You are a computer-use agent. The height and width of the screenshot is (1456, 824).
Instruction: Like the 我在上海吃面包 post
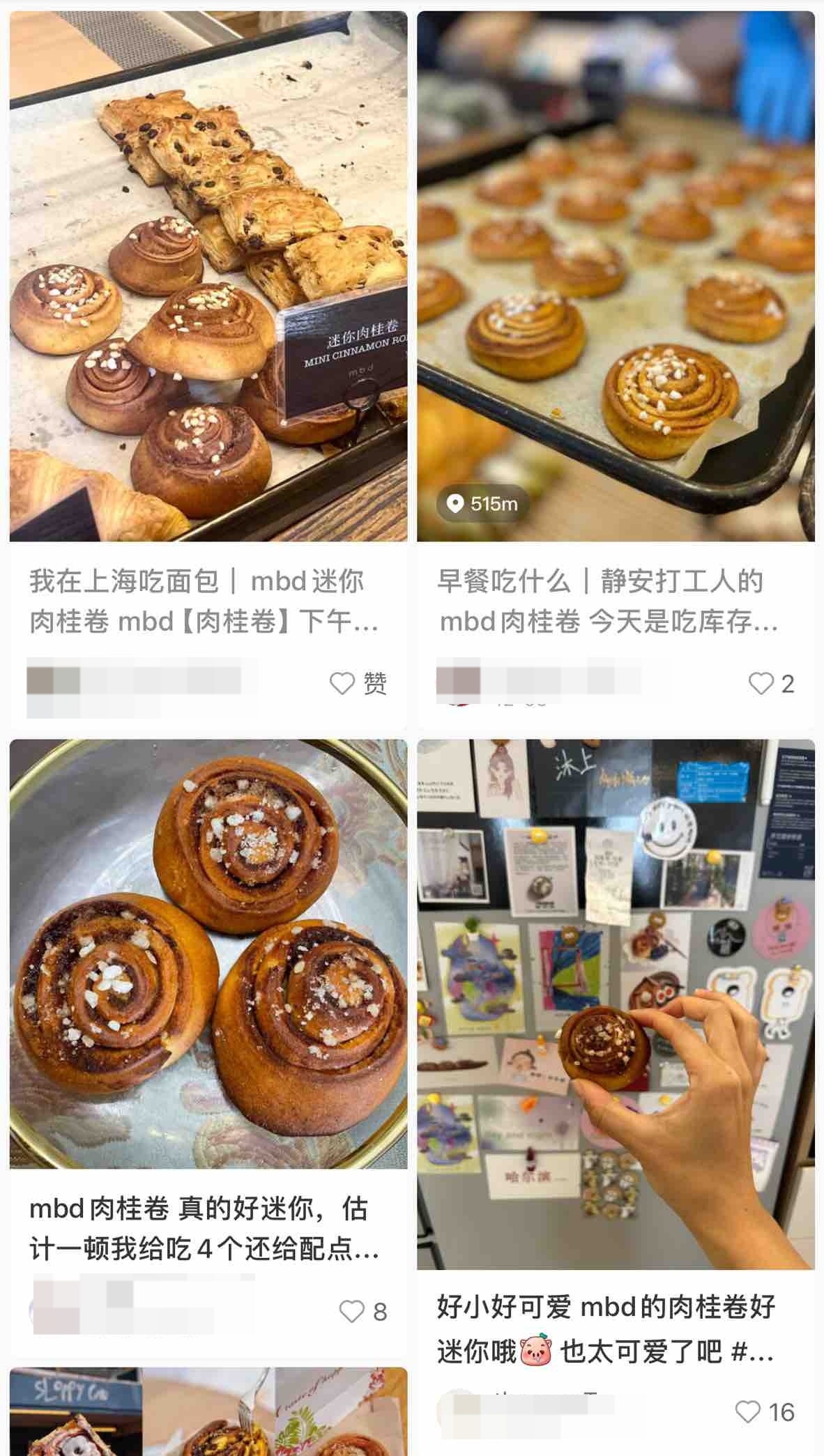tap(342, 684)
